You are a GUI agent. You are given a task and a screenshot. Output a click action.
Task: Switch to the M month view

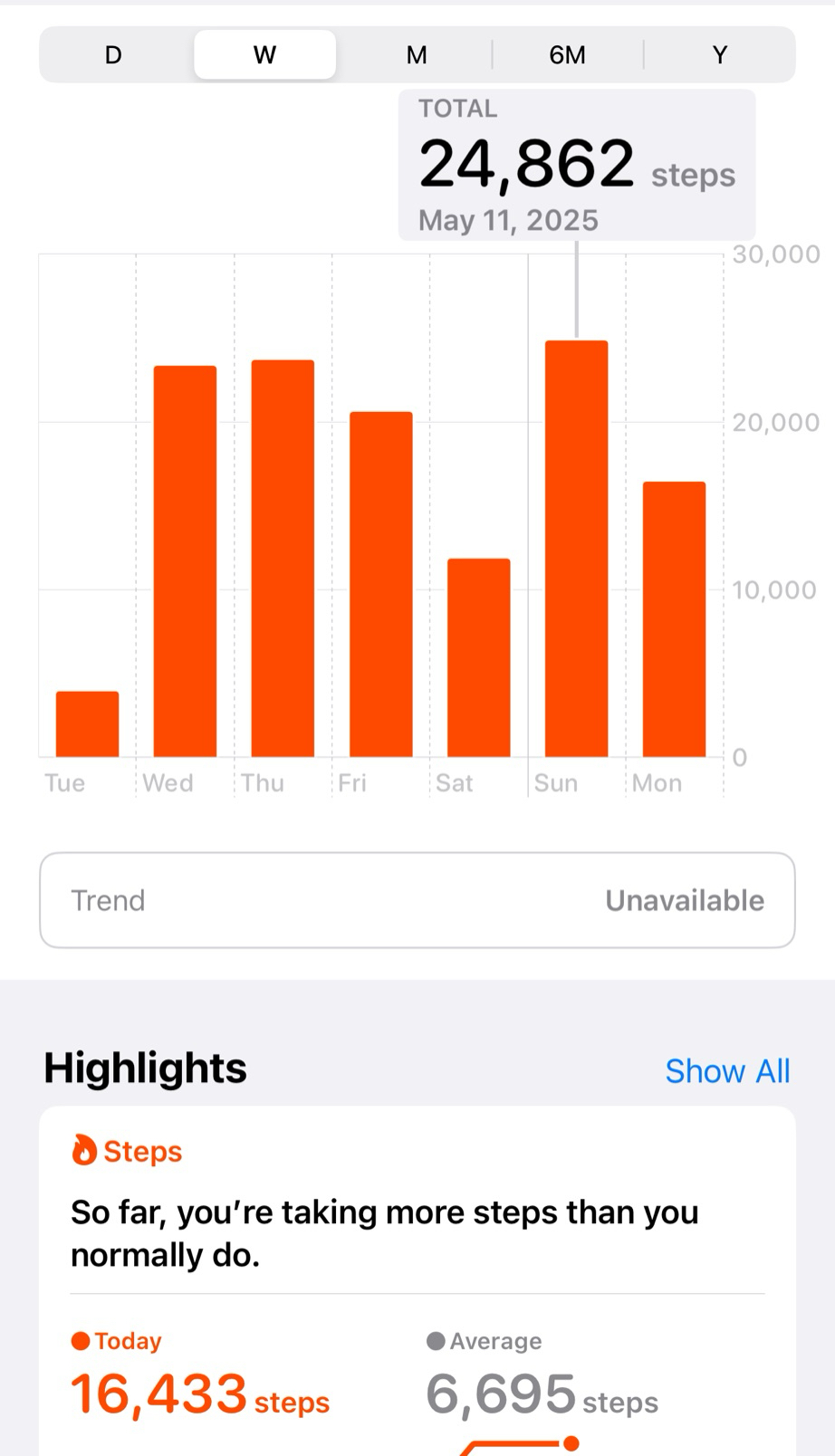pos(417,55)
